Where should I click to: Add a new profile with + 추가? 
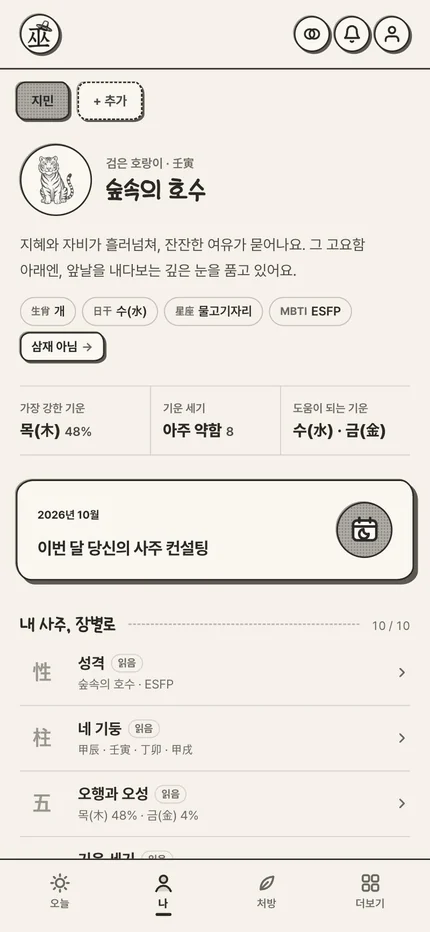110,101
